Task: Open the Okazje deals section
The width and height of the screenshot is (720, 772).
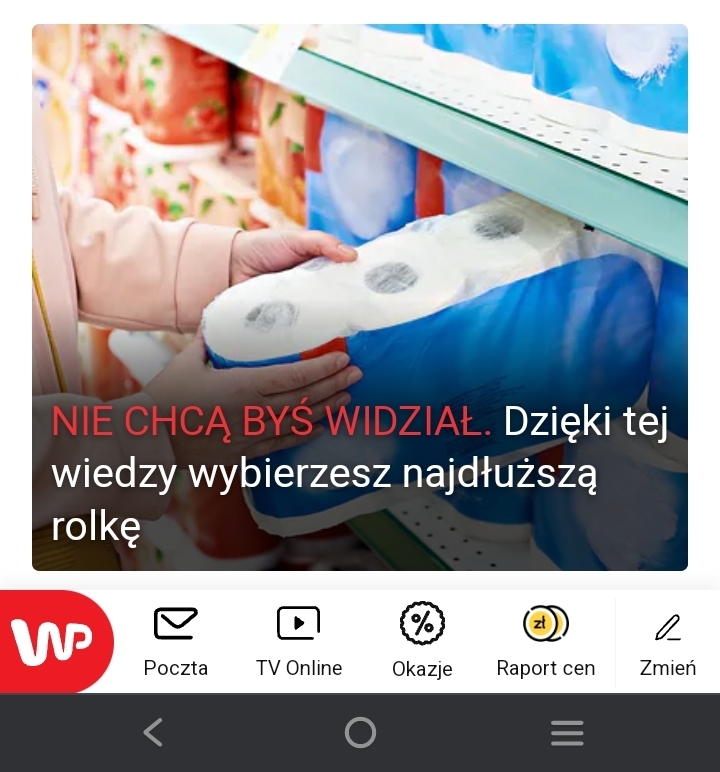Action: [422, 641]
